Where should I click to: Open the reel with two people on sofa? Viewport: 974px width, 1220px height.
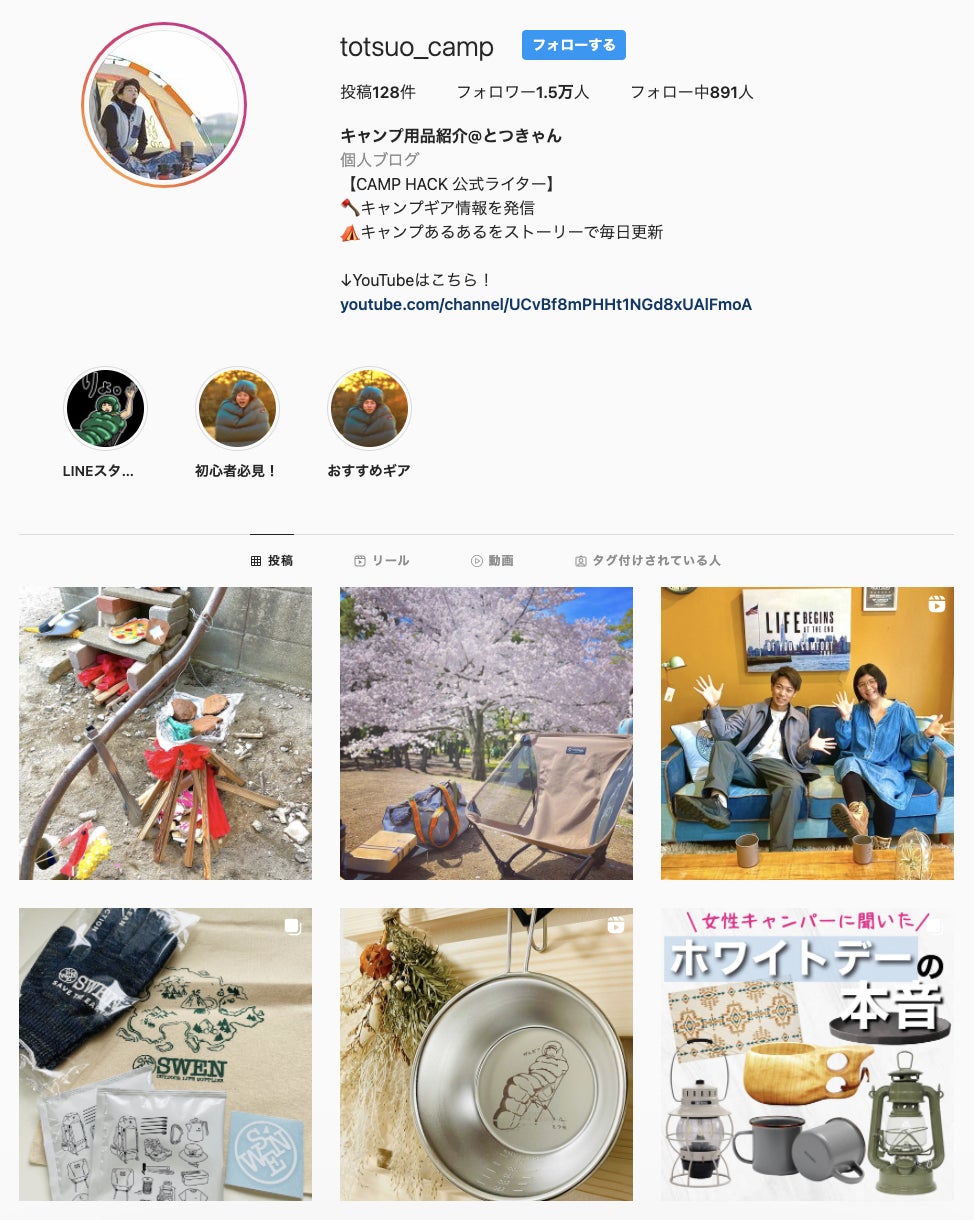coord(807,733)
